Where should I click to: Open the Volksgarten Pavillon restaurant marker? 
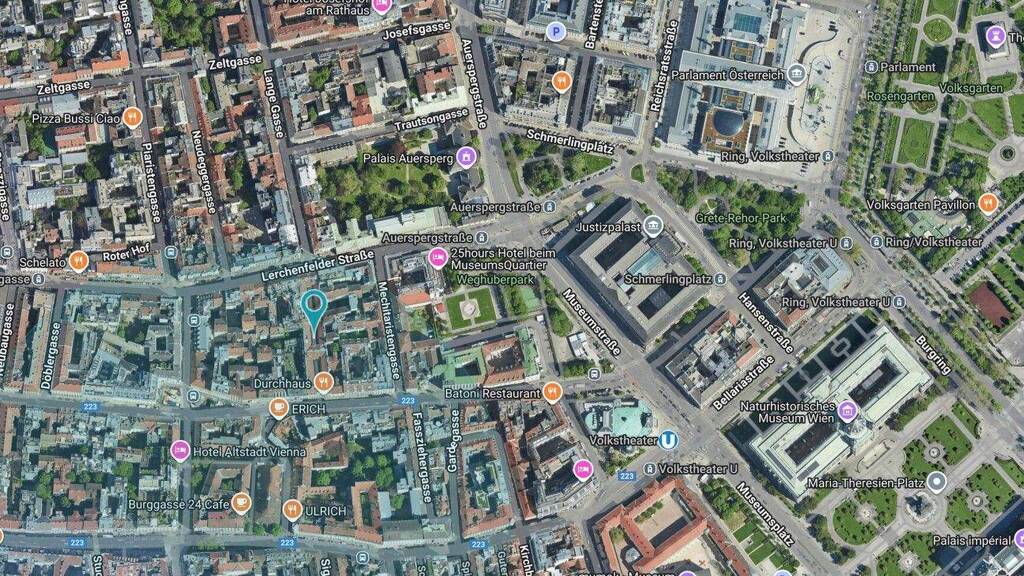[988, 204]
